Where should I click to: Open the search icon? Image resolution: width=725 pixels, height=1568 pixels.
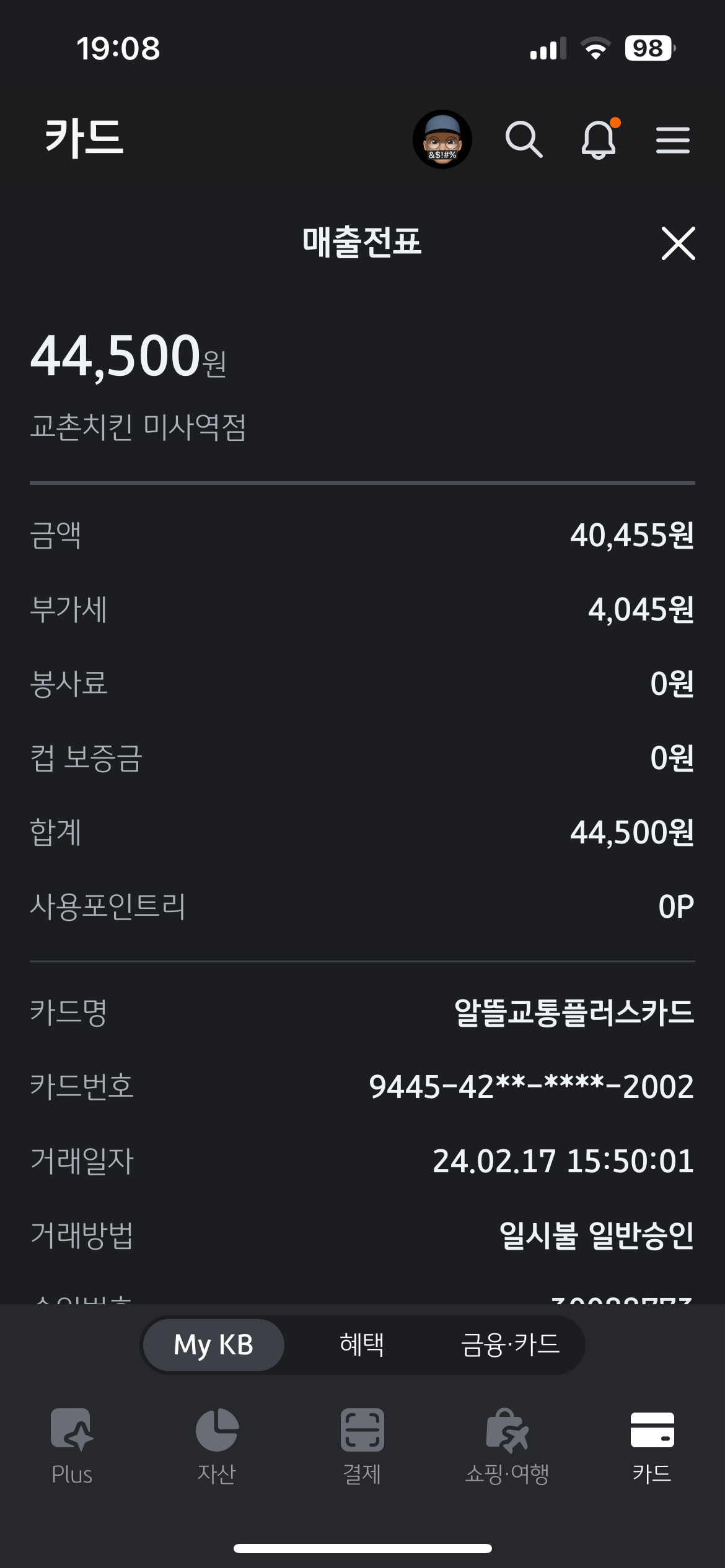524,139
